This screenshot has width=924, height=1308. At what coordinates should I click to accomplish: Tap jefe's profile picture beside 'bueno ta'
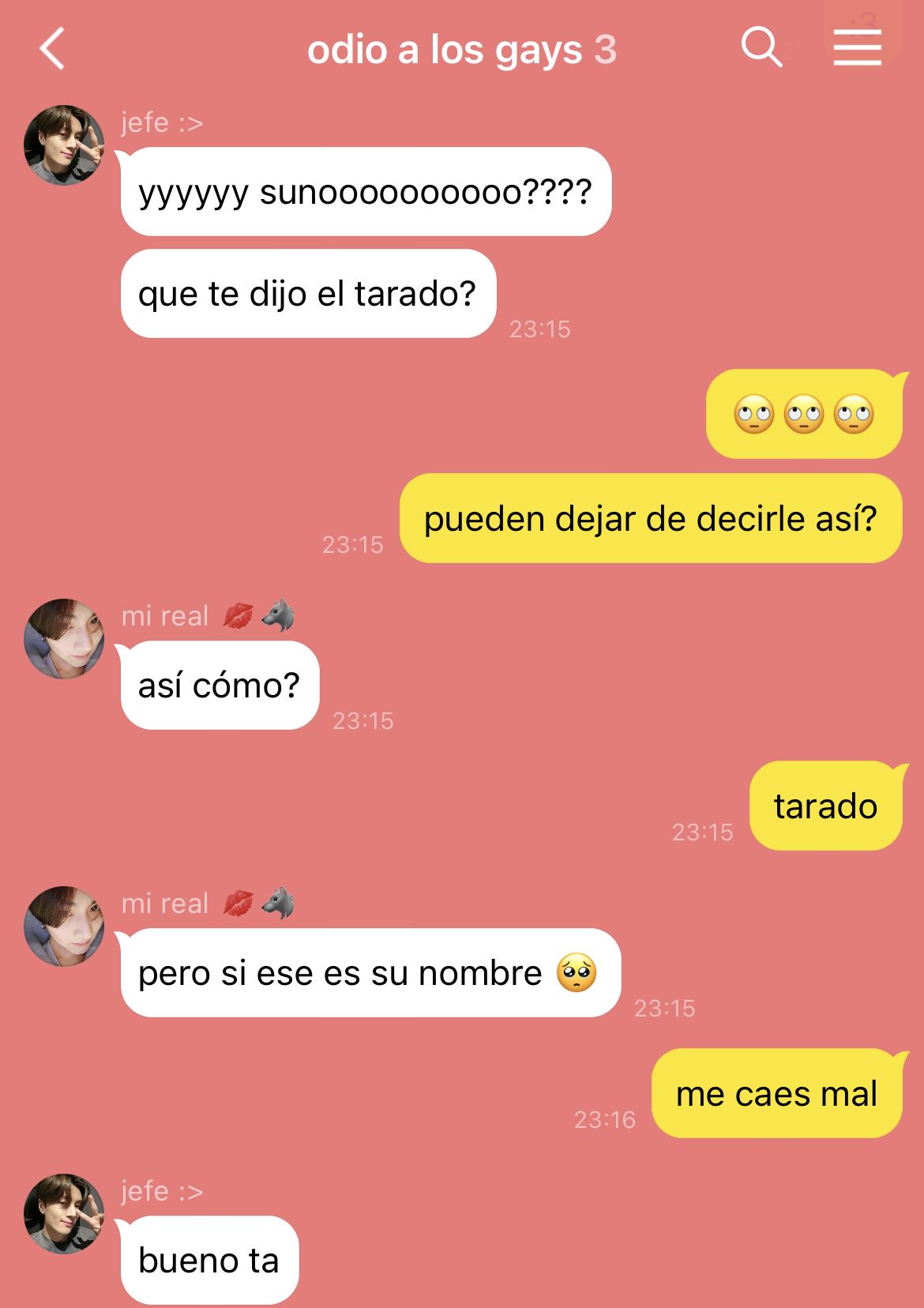point(64,1213)
